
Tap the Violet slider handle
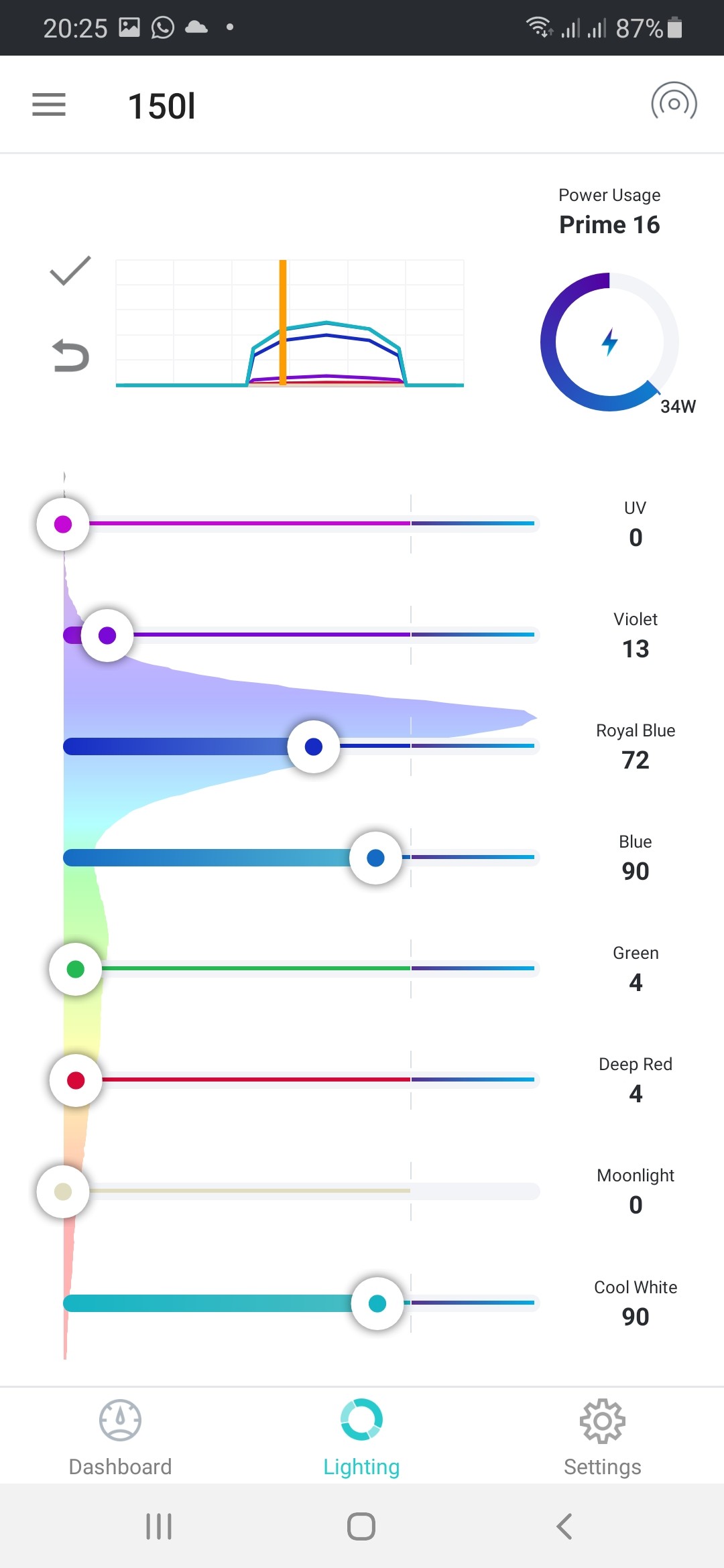point(107,635)
